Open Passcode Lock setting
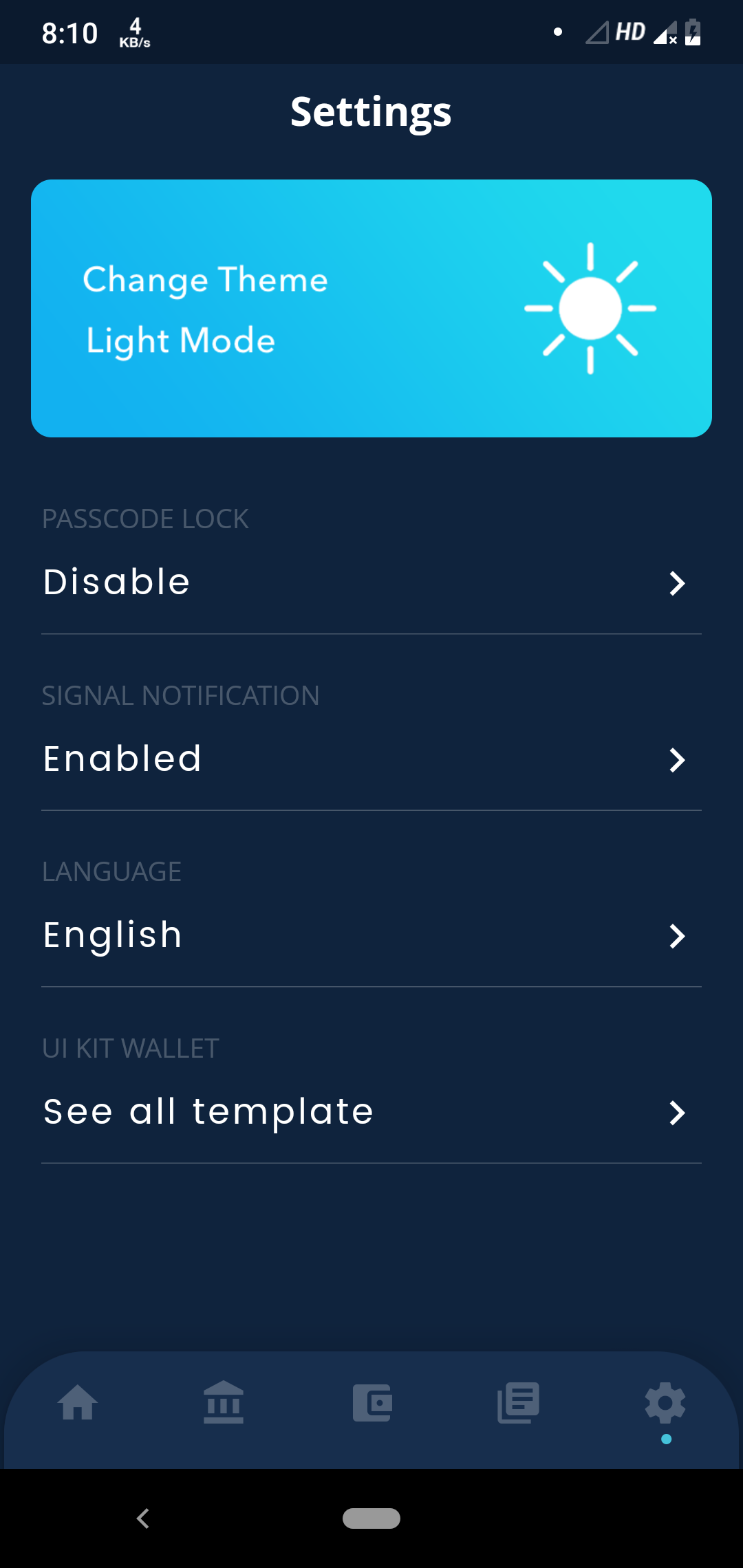The height and width of the screenshot is (1568, 743). (x=371, y=582)
